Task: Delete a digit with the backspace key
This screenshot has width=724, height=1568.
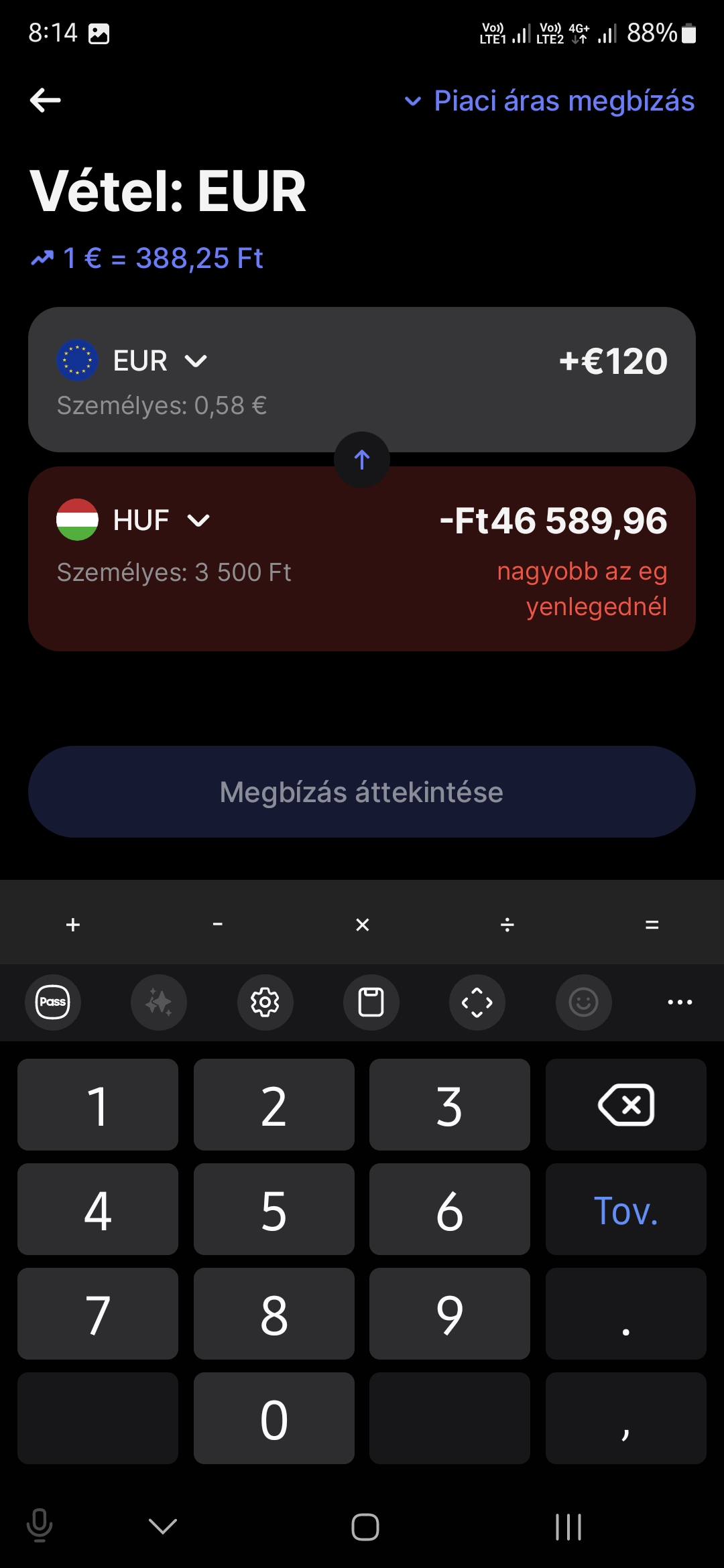Action: coord(625,1105)
